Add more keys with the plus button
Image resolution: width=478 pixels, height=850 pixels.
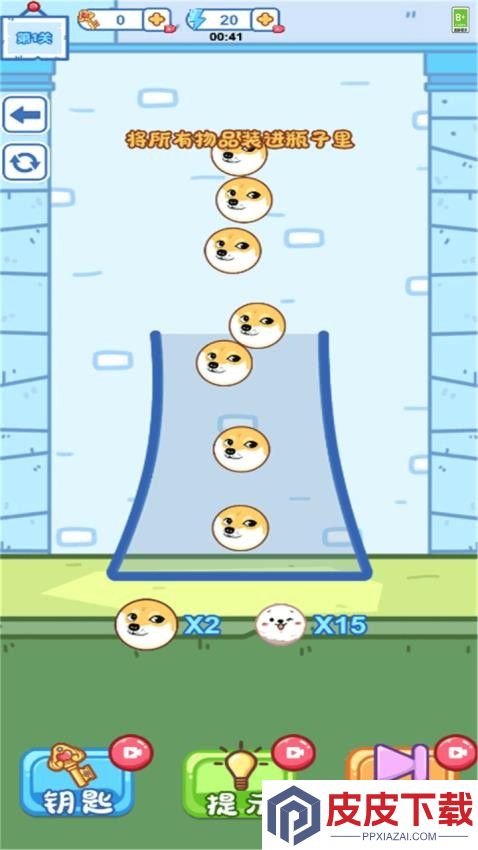[158, 20]
